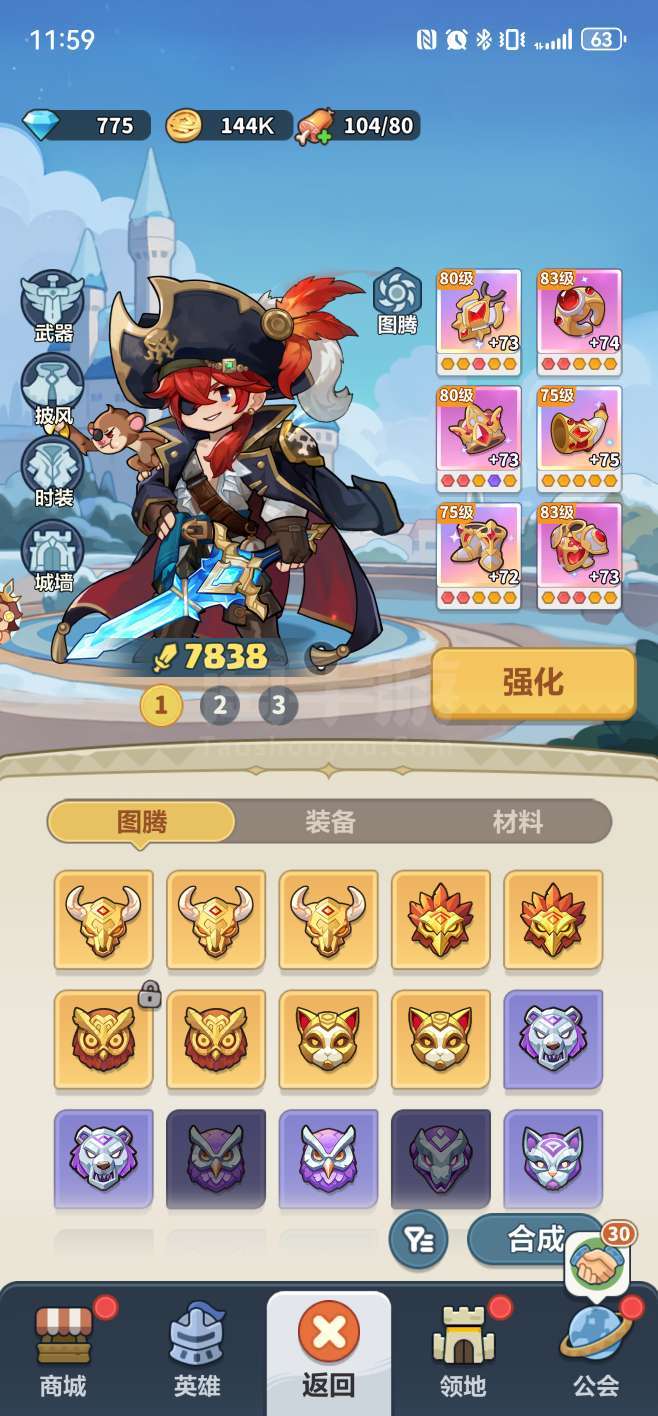Tap 返回 to go back

tap(329, 1352)
